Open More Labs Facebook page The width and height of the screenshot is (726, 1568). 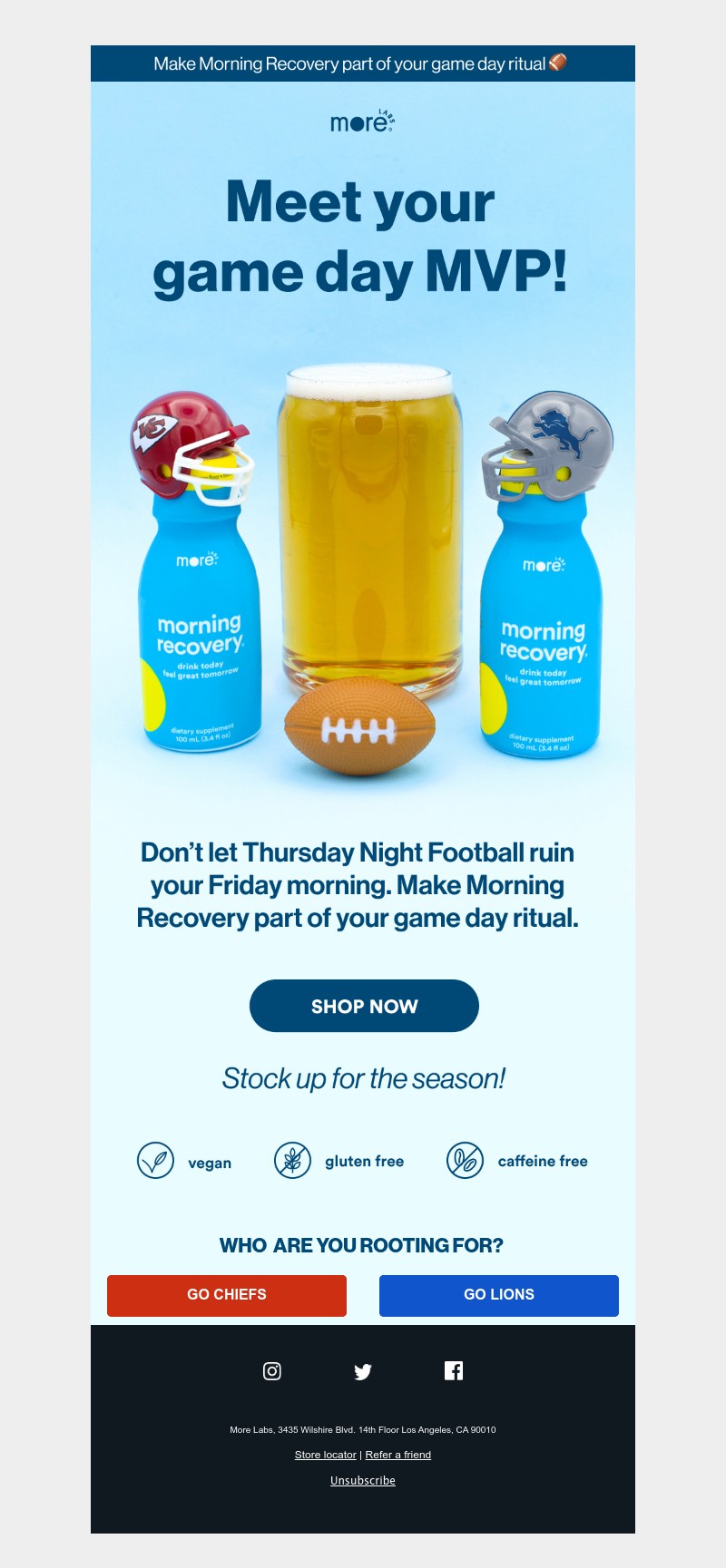(454, 1370)
